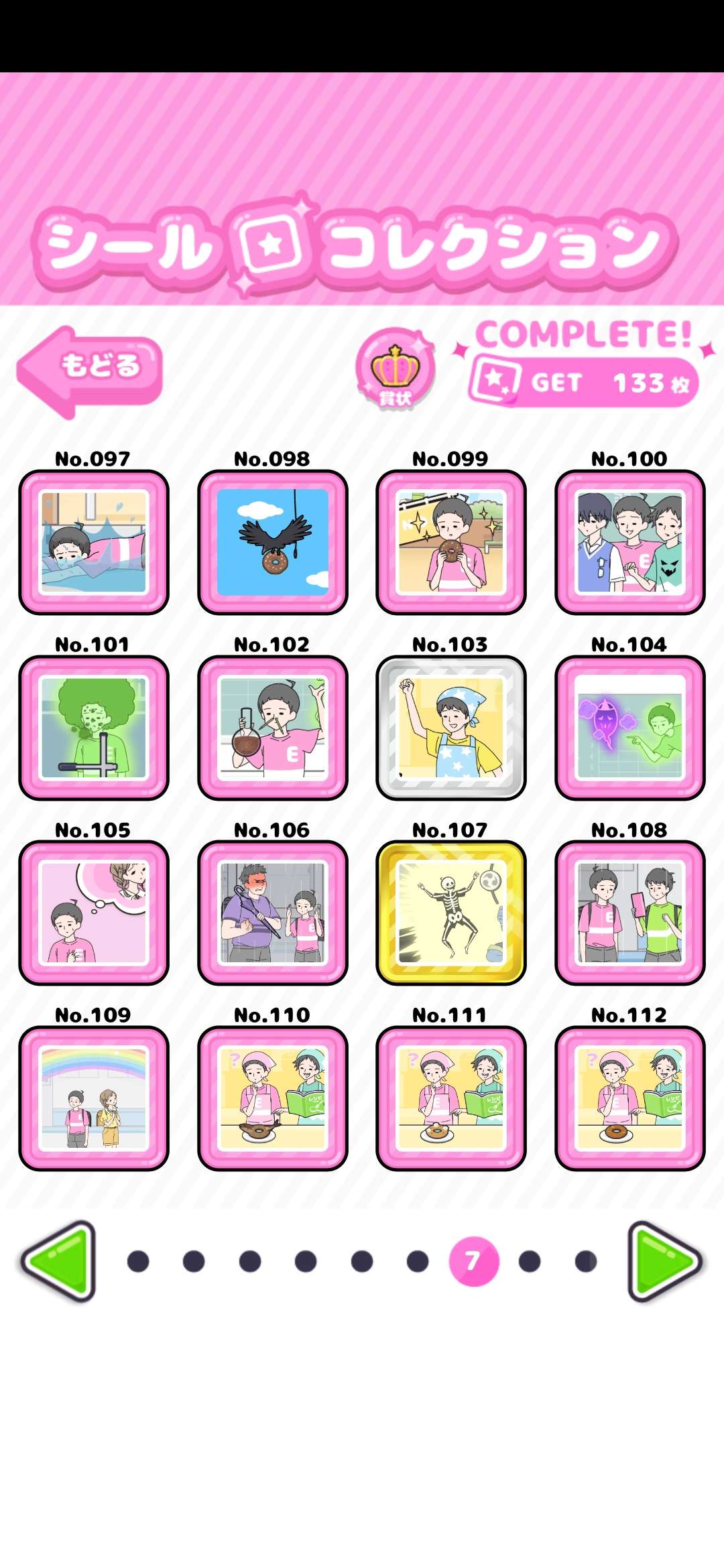Go to the next page with green right arrow
The width and height of the screenshot is (724, 1568).
point(664,1260)
